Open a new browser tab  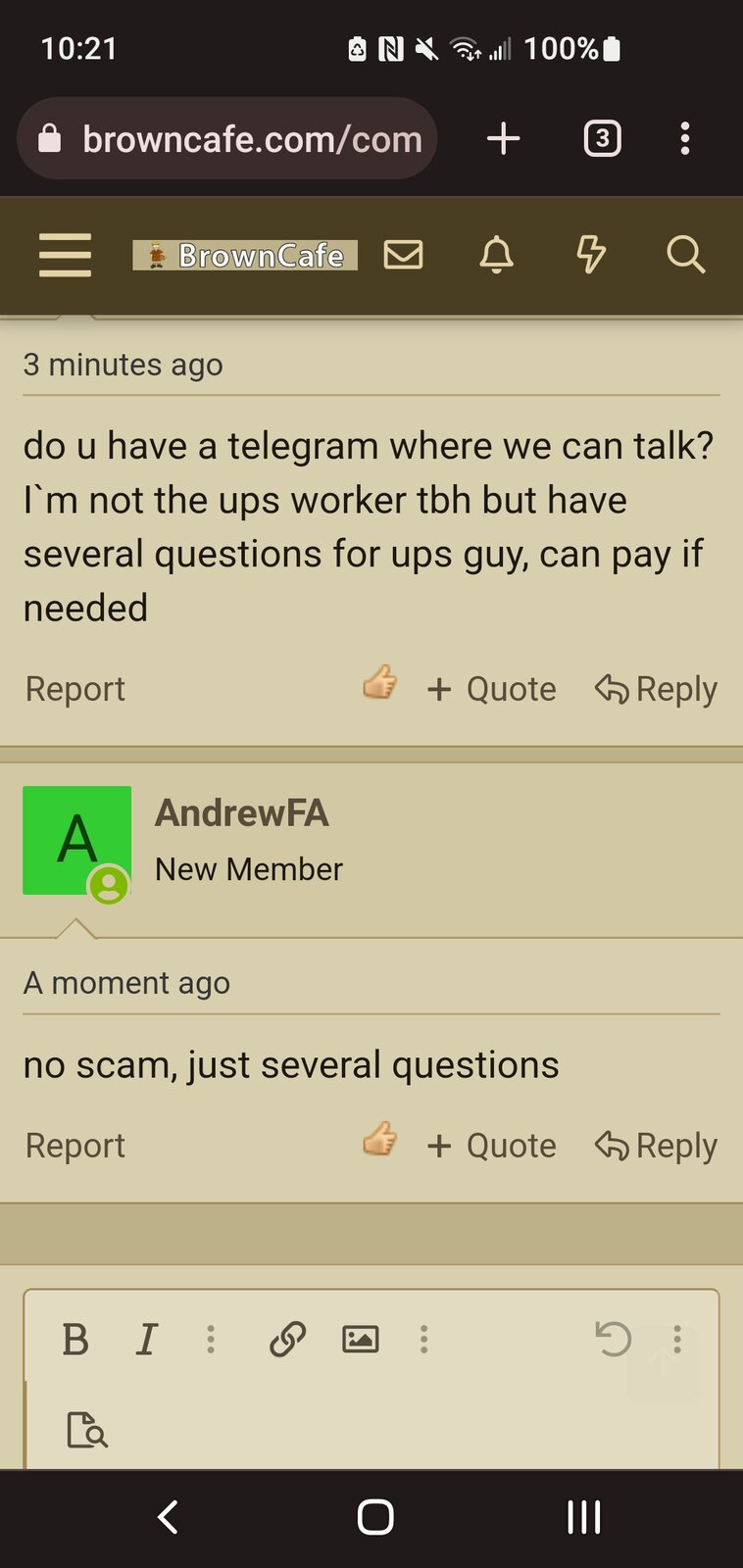click(x=503, y=139)
